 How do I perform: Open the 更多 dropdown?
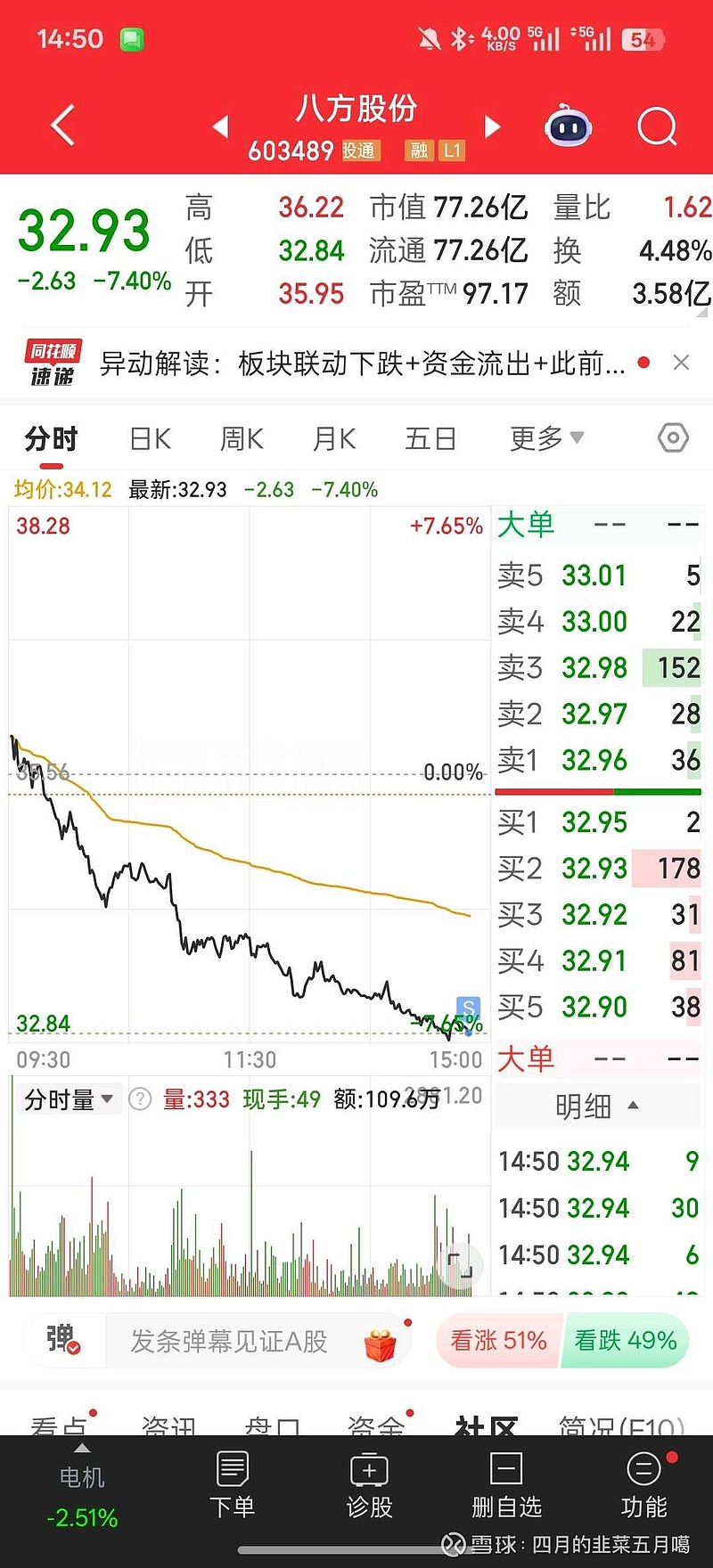(545, 437)
